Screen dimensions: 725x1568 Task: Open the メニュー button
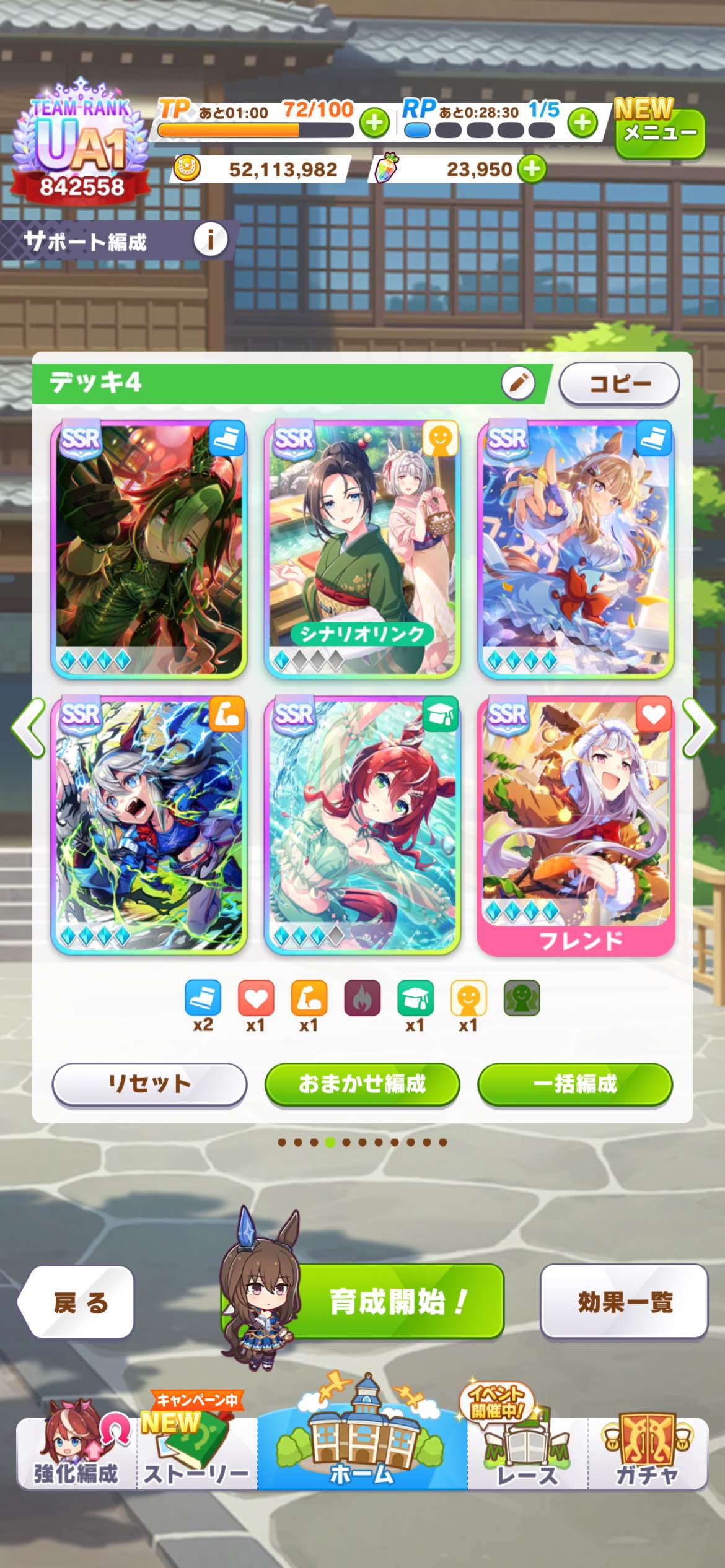(659, 132)
